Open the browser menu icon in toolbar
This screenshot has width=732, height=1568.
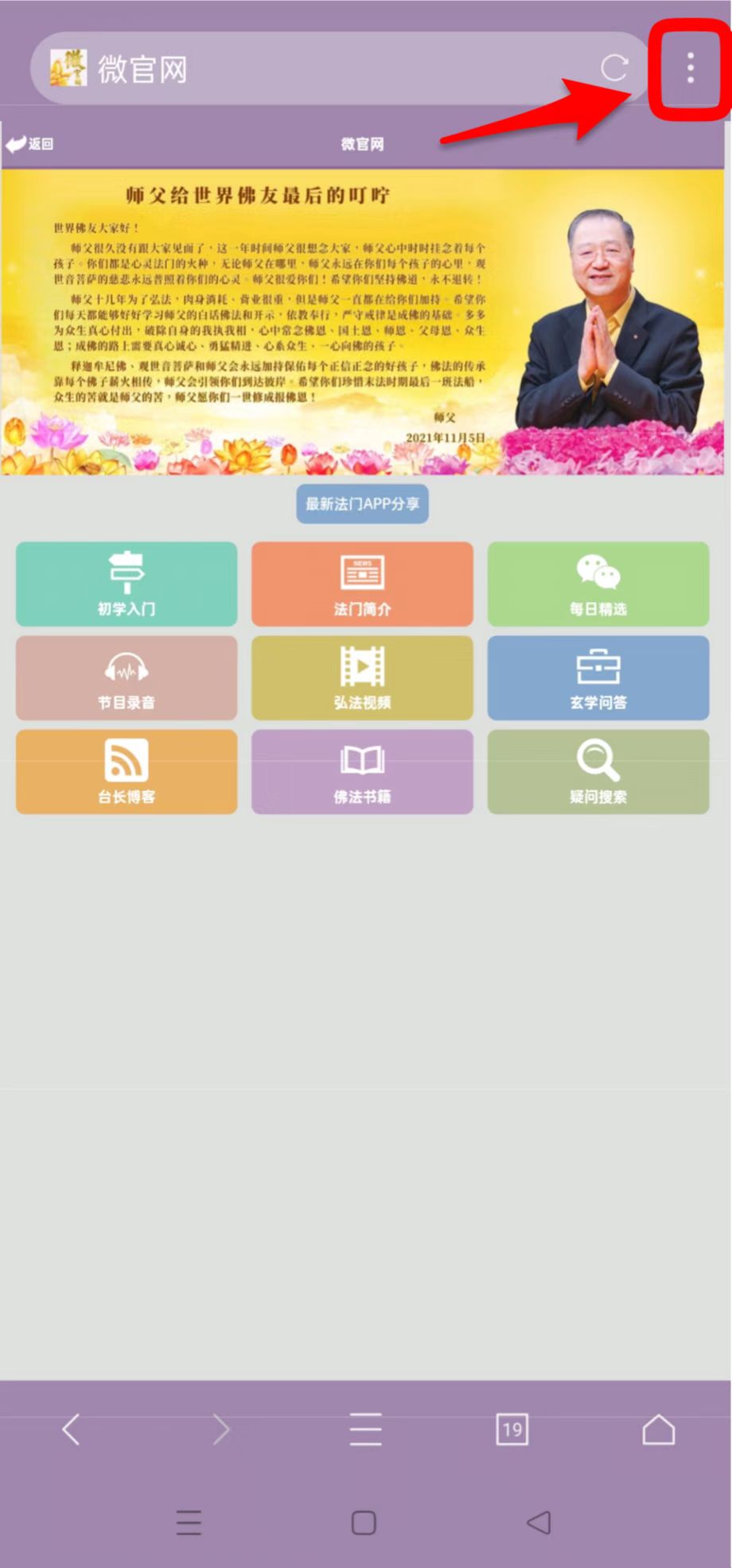tap(365, 1430)
